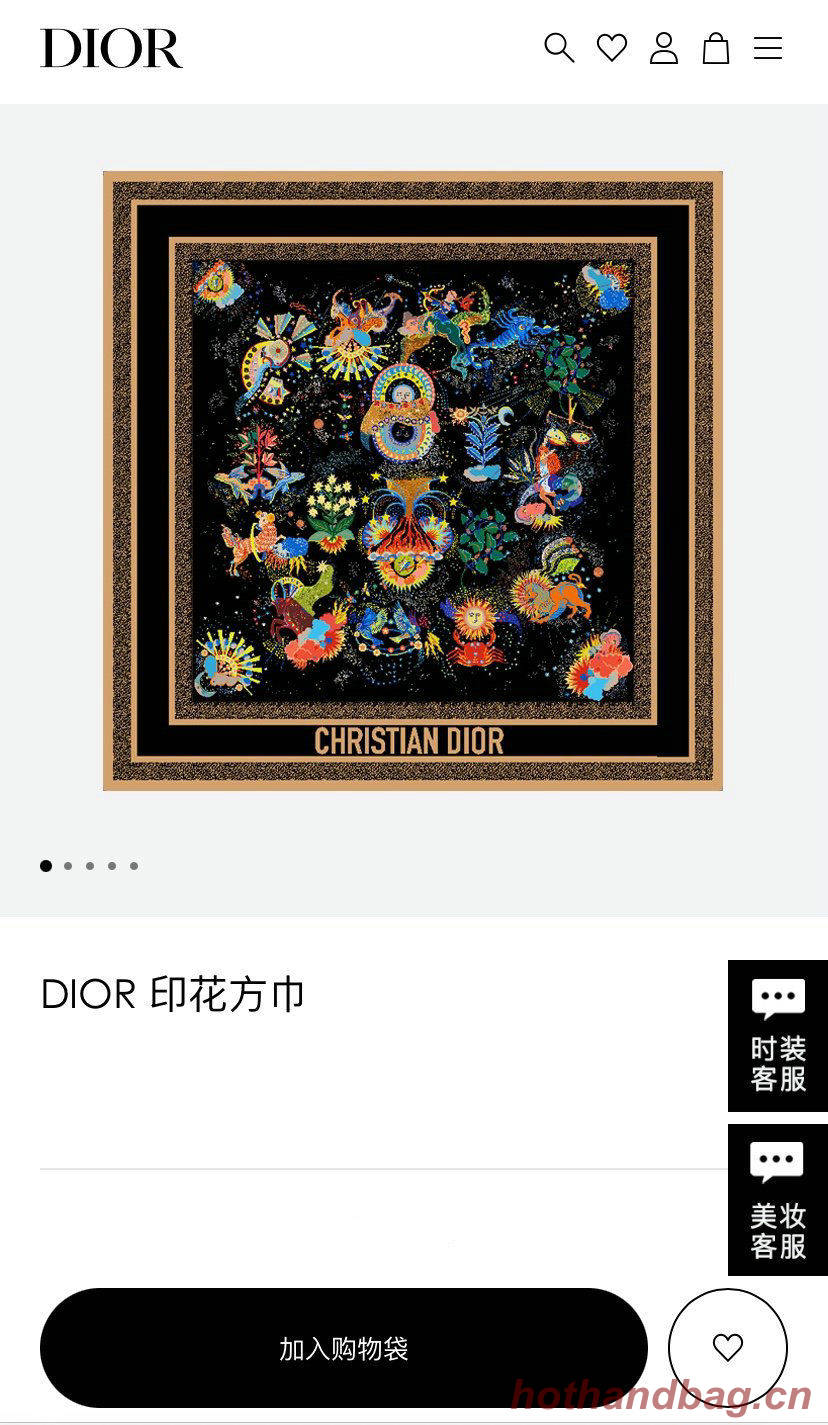Open the shopping bag icon
Viewport: 828px width, 1425px height.
click(717, 47)
